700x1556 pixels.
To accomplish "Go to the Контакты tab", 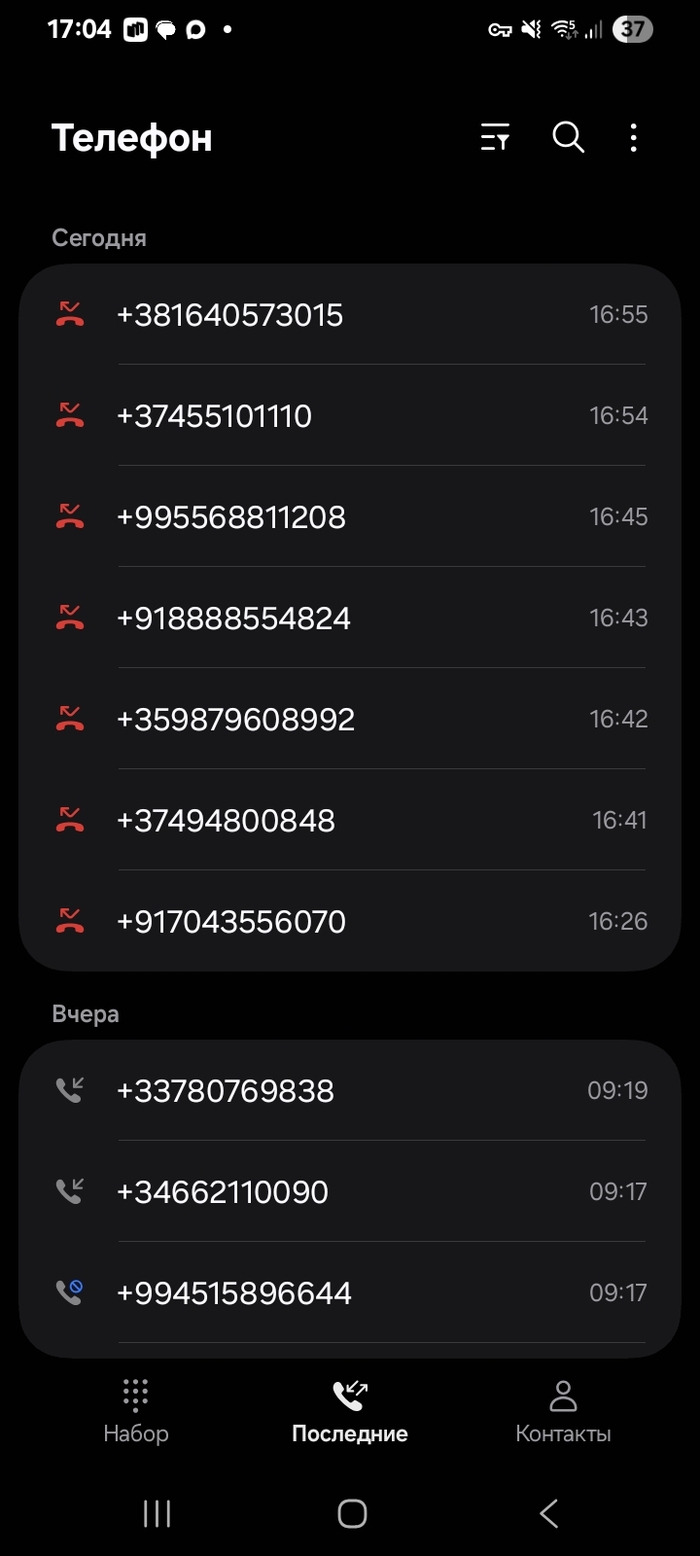I will (563, 1410).
